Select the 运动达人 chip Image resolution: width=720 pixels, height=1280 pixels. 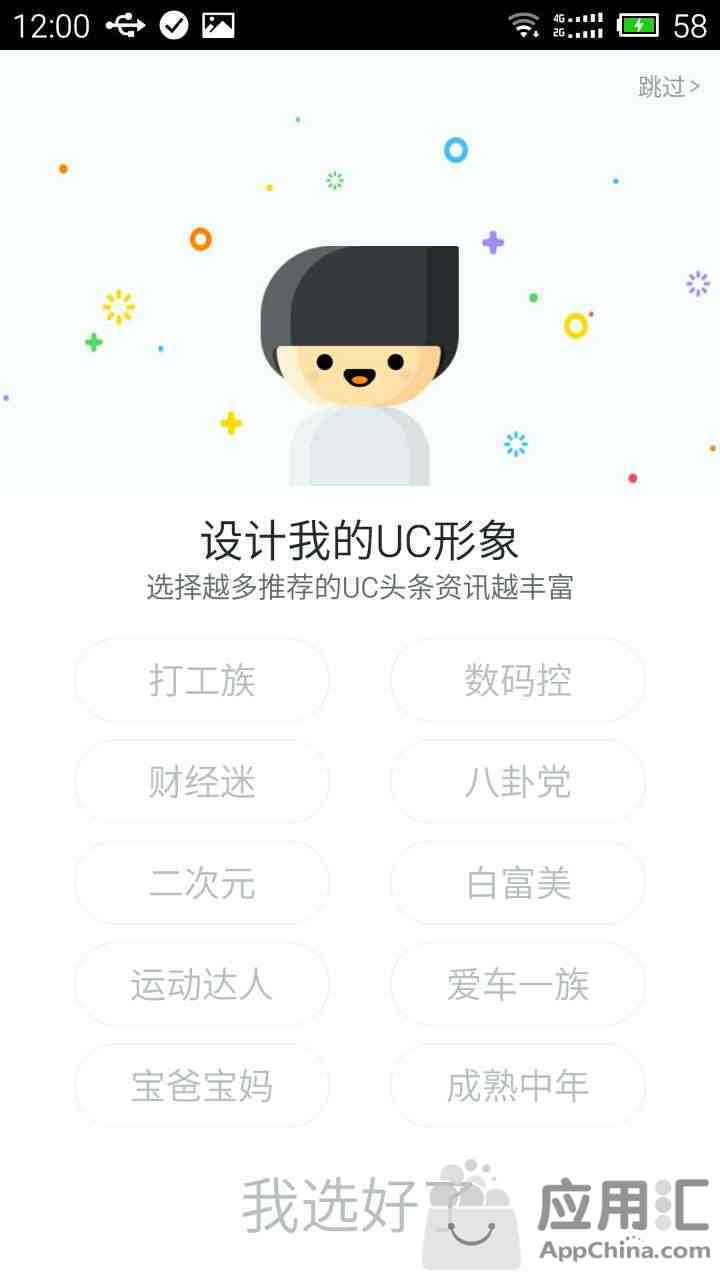click(x=202, y=984)
